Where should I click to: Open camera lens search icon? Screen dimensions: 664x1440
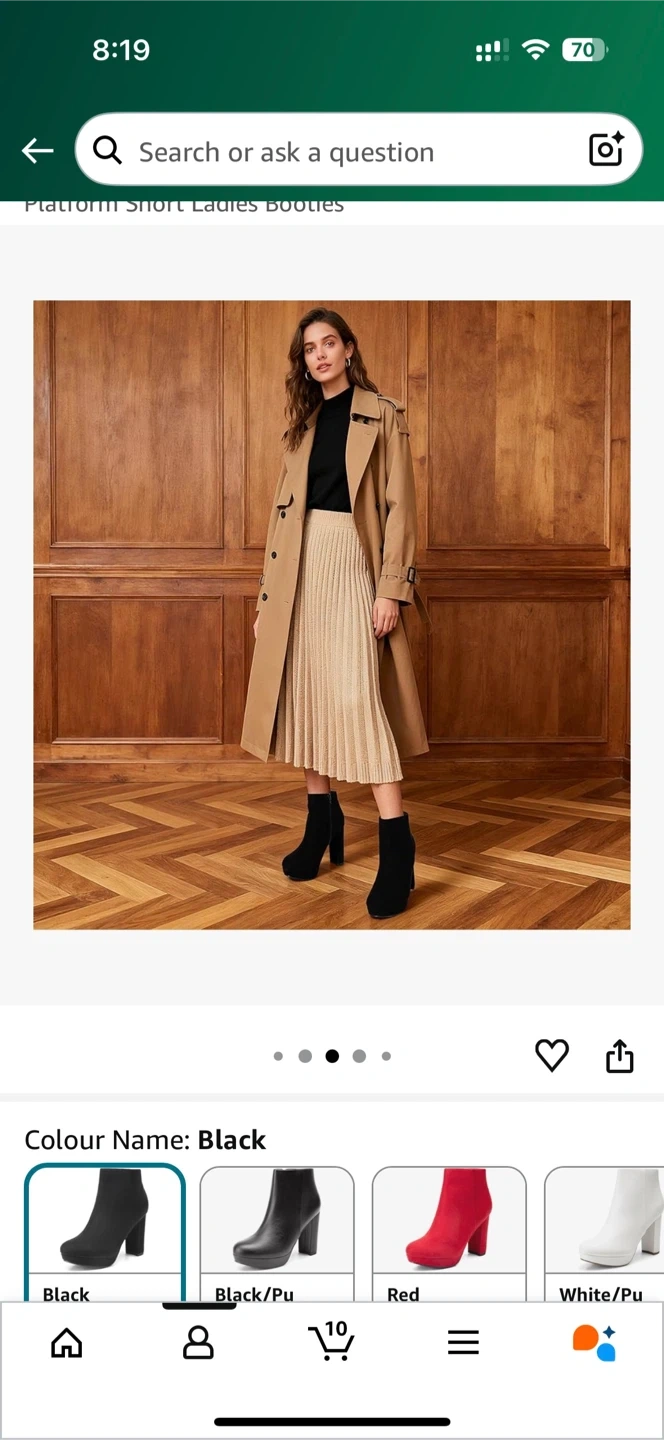tap(606, 150)
